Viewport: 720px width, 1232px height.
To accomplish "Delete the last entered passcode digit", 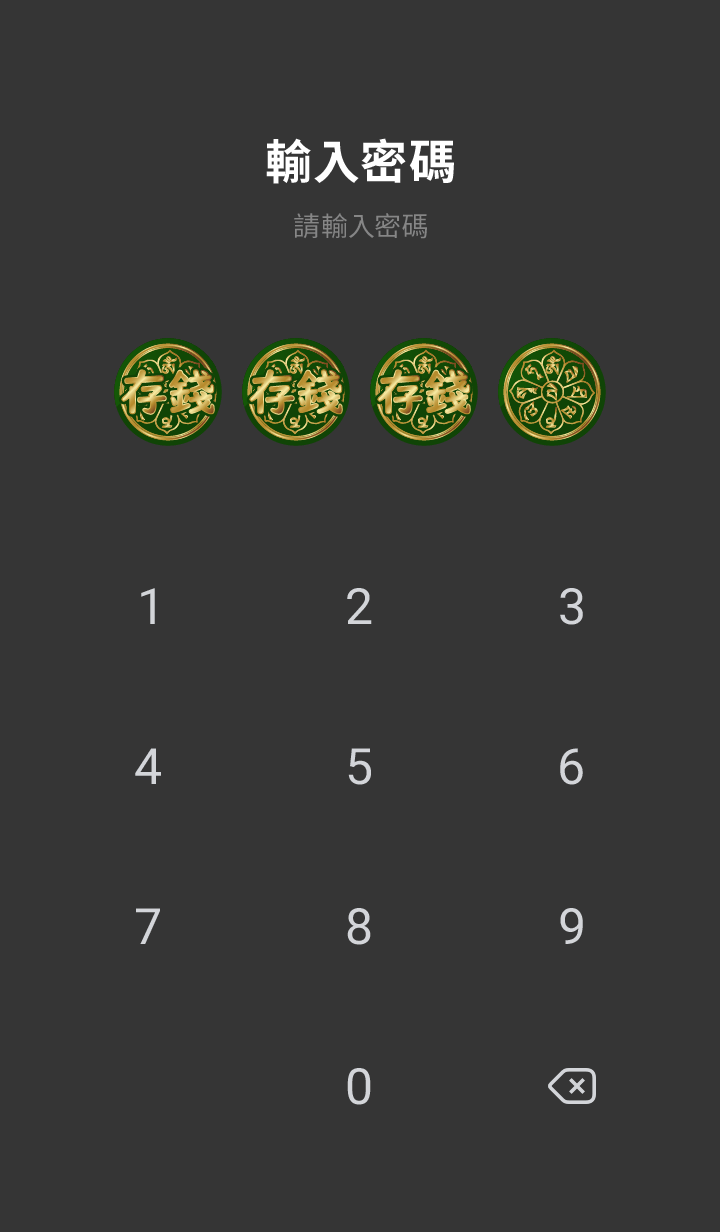I will pyautogui.click(x=572, y=1086).
